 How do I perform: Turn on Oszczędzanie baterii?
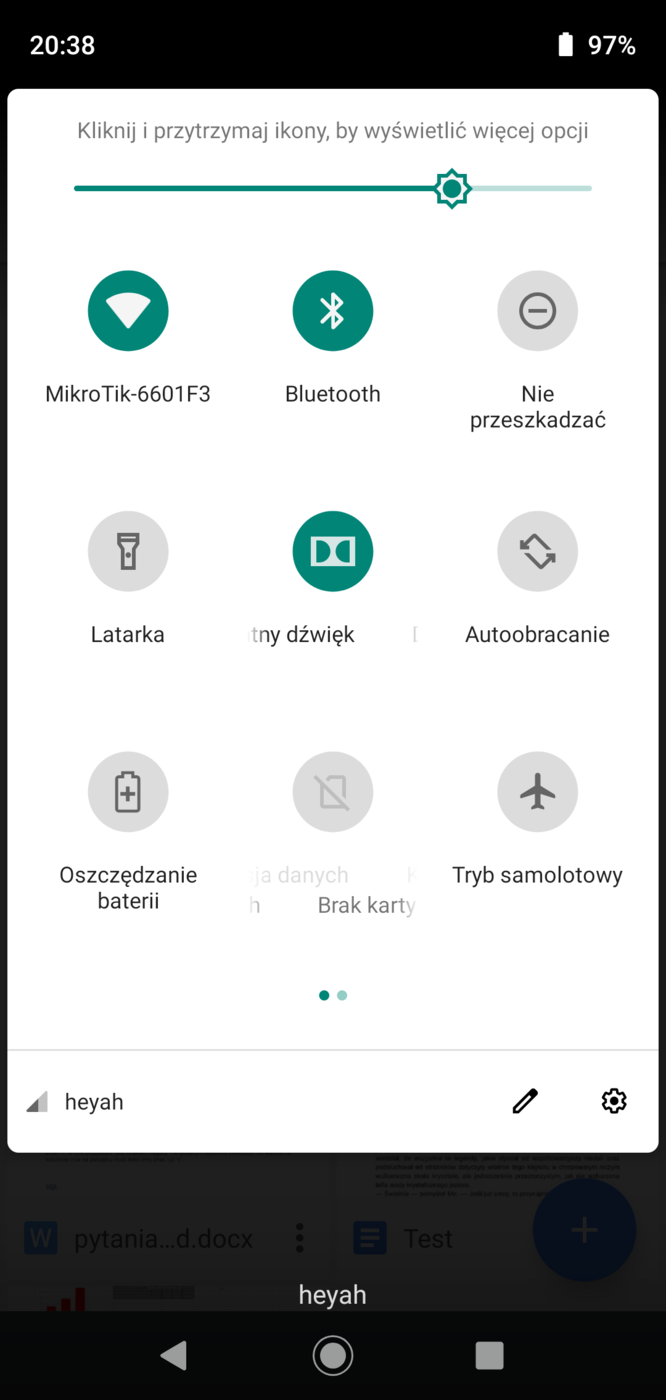point(128,792)
